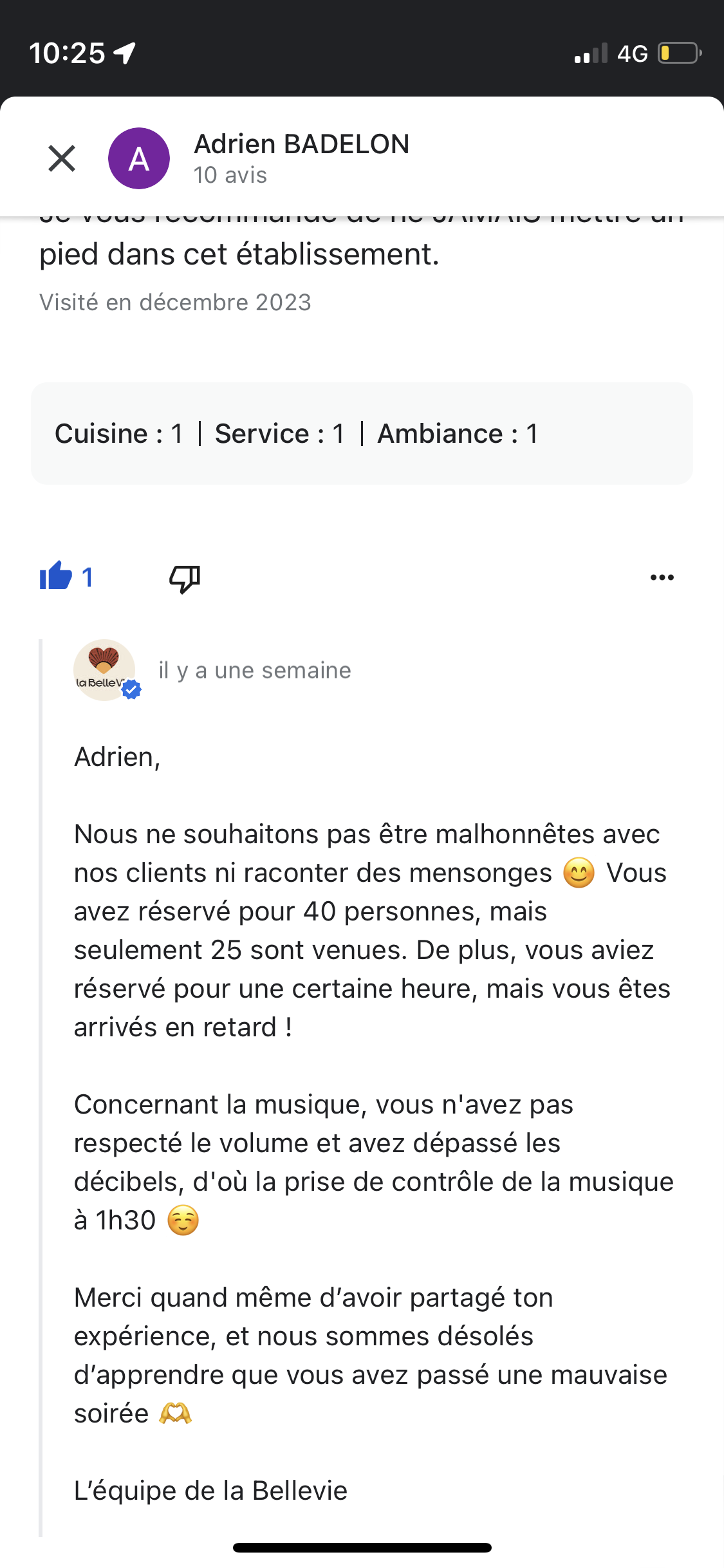Open la Bellevie owner profile picture
Image resolution: width=724 pixels, height=1568 pixels.
pos(105,670)
